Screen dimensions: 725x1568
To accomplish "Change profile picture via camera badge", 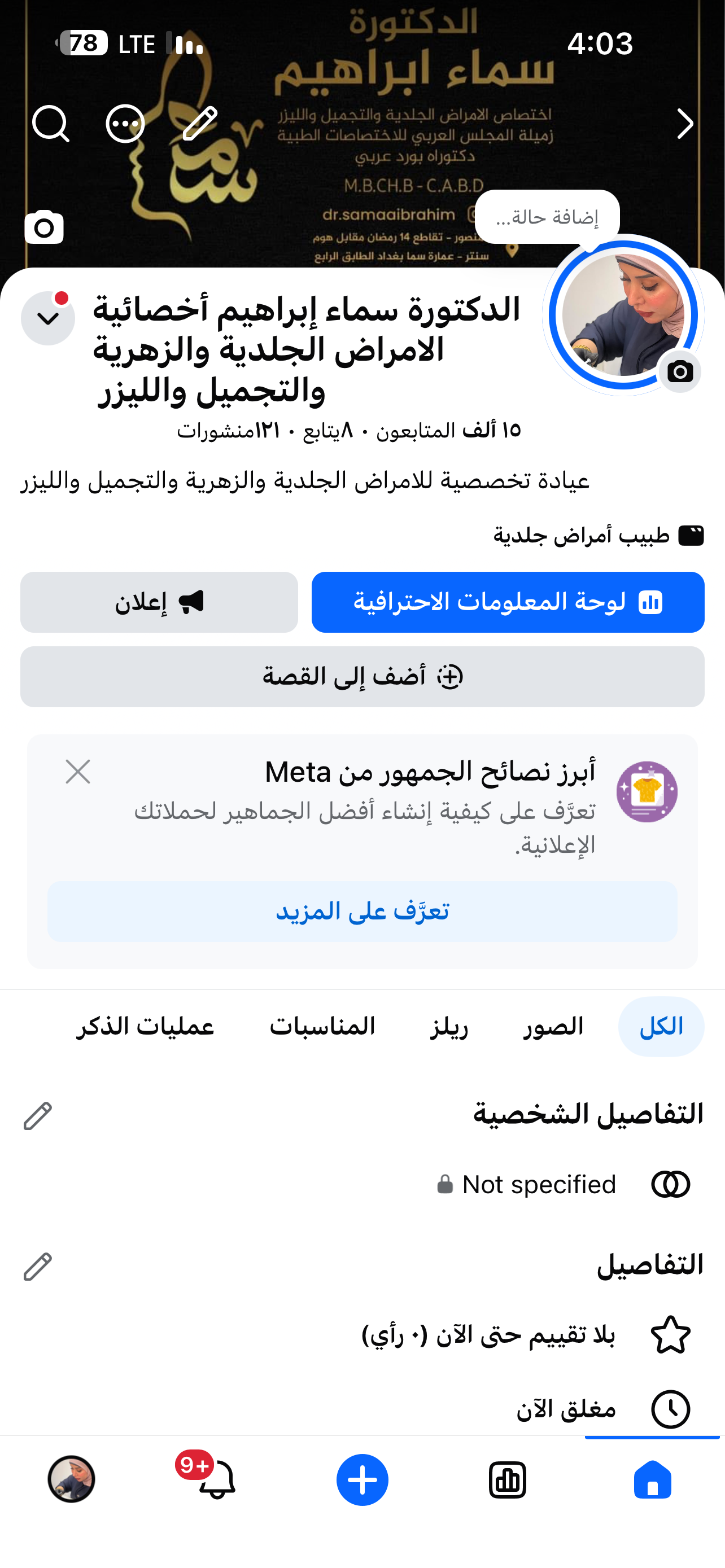I will coord(680,371).
